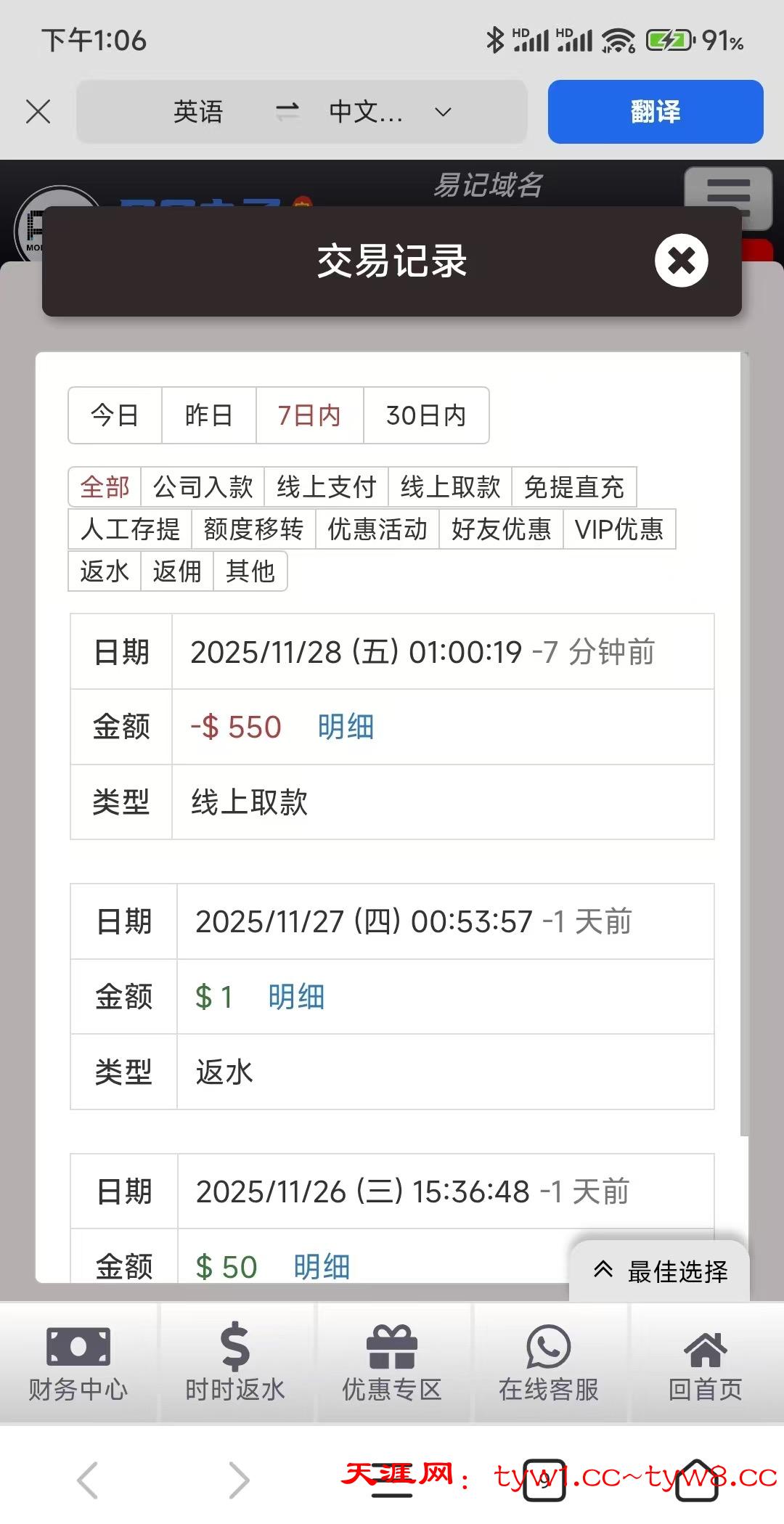Return to 回首页
The height and width of the screenshot is (1524, 784).
click(x=706, y=1363)
